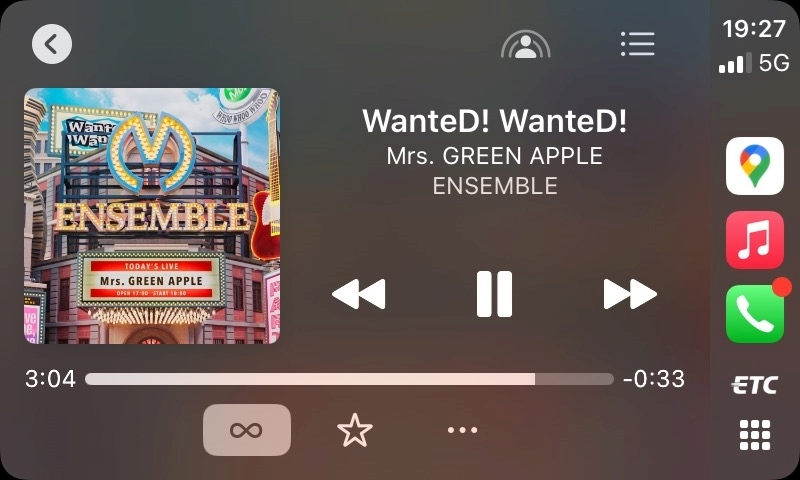Open the playing next queue list
The width and height of the screenshot is (800, 480).
pyautogui.click(x=637, y=44)
